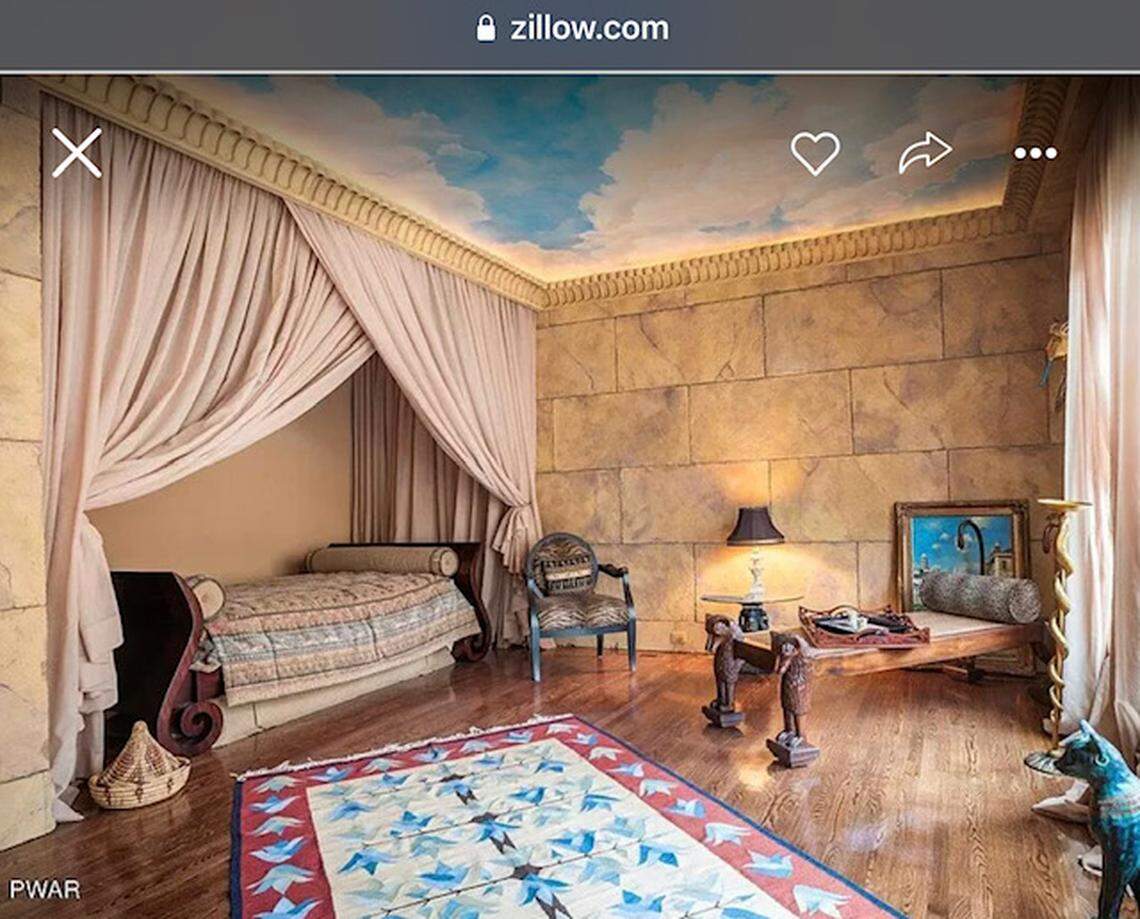The height and width of the screenshot is (919, 1140).
Task: Save this home with the heart icon
Action: [x=815, y=153]
